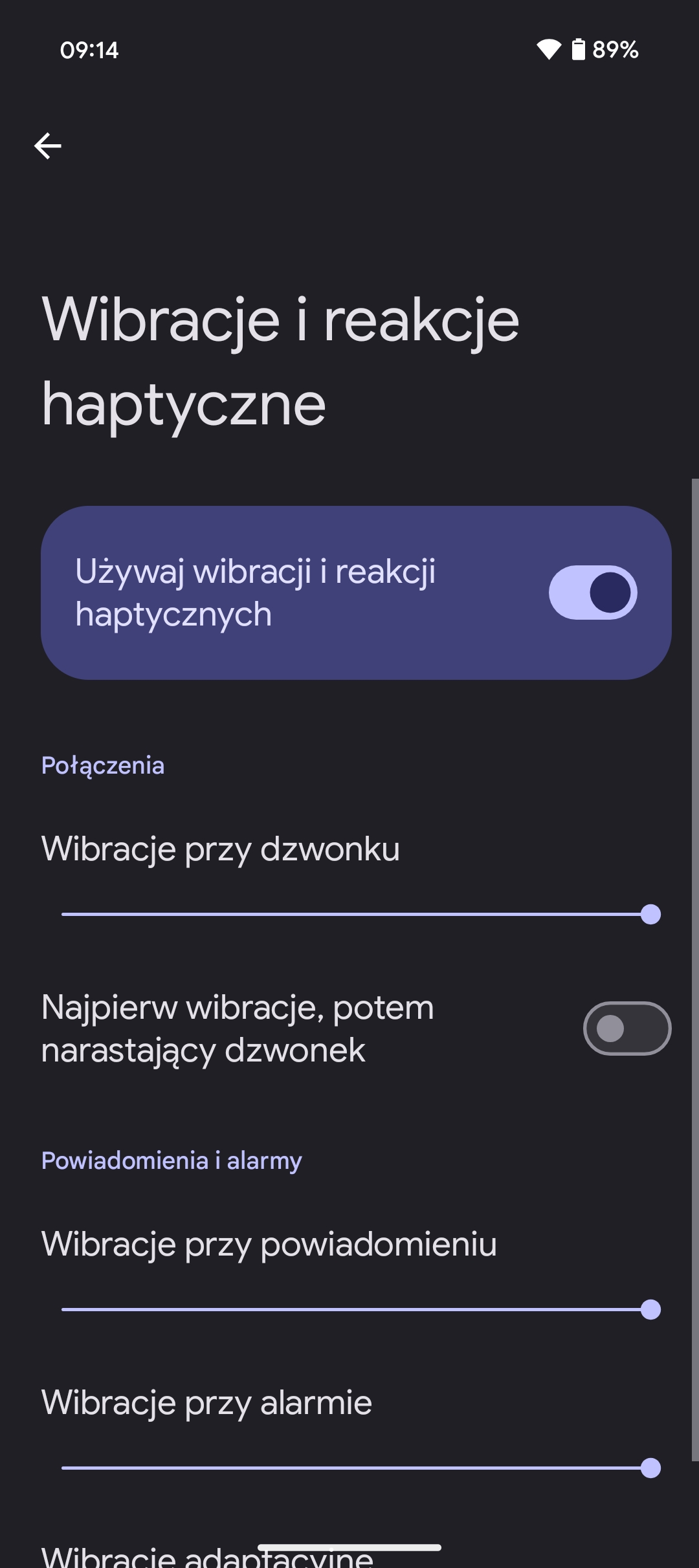
Task: Enable Najpierw wibracje, potem narastający dzwonek
Action: [x=627, y=1029]
